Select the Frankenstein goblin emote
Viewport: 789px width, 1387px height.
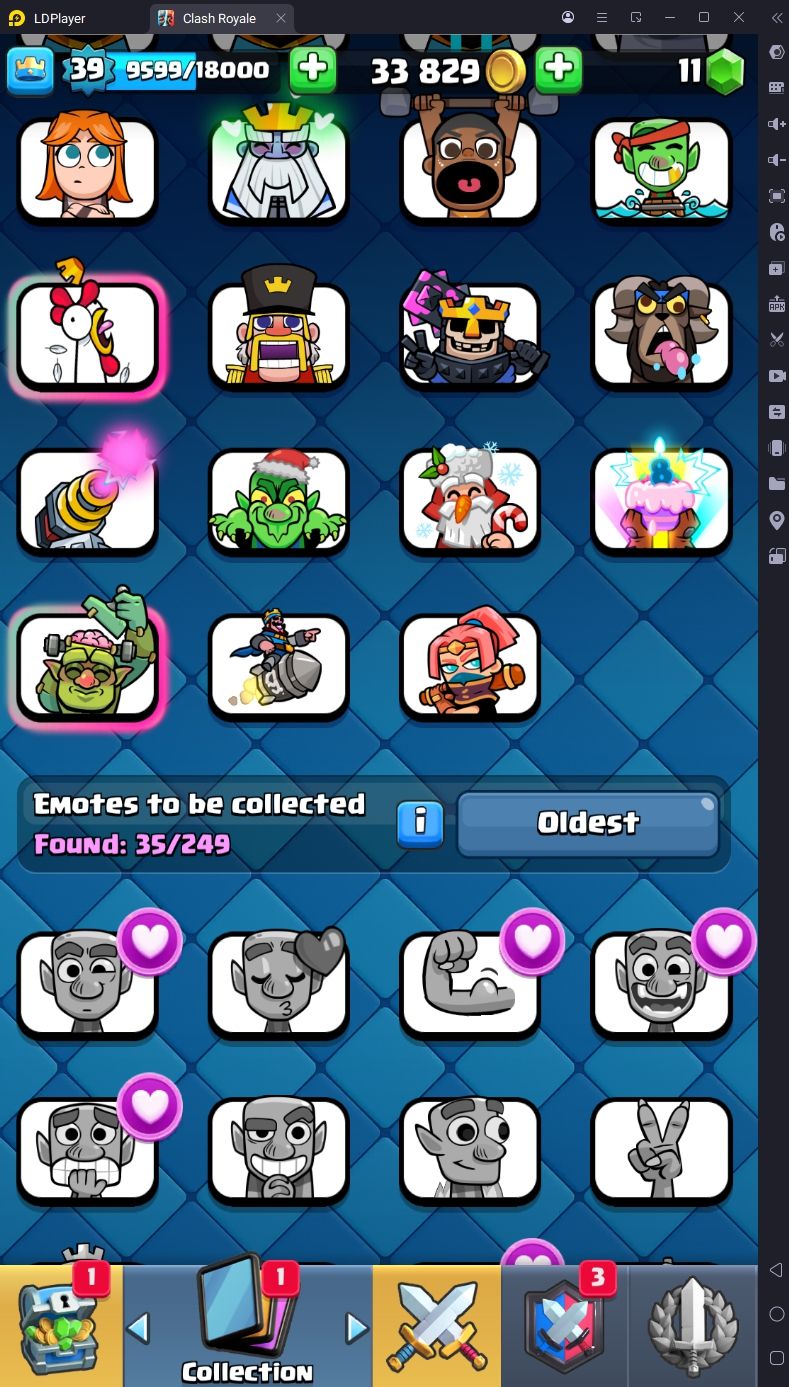pyautogui.click(x=87, y=665)
